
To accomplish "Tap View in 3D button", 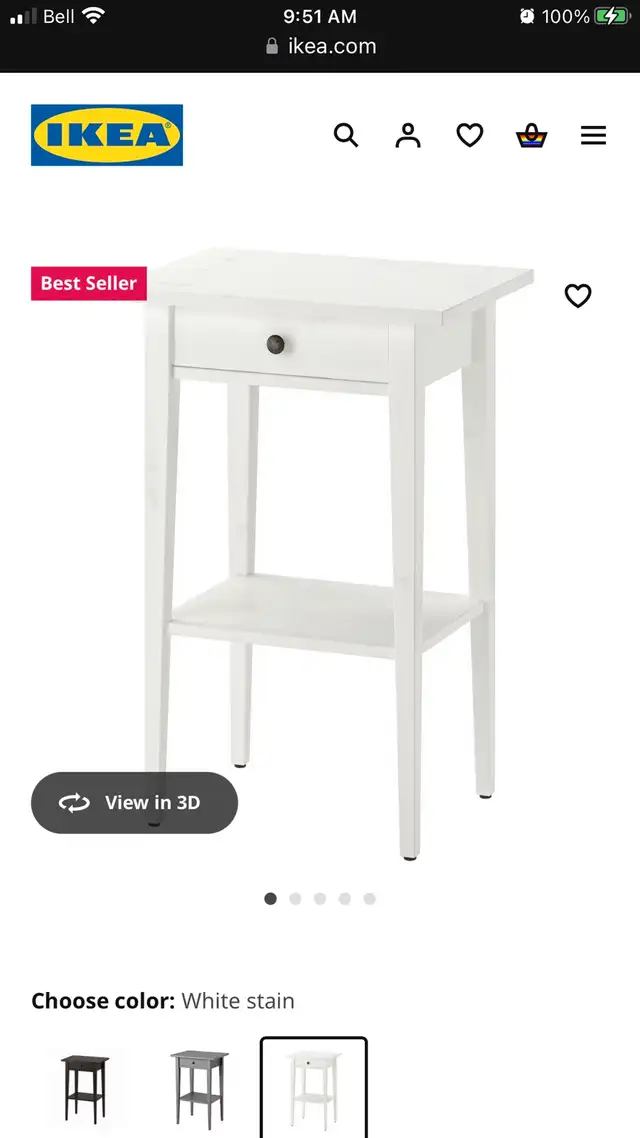I will [134, 802].
